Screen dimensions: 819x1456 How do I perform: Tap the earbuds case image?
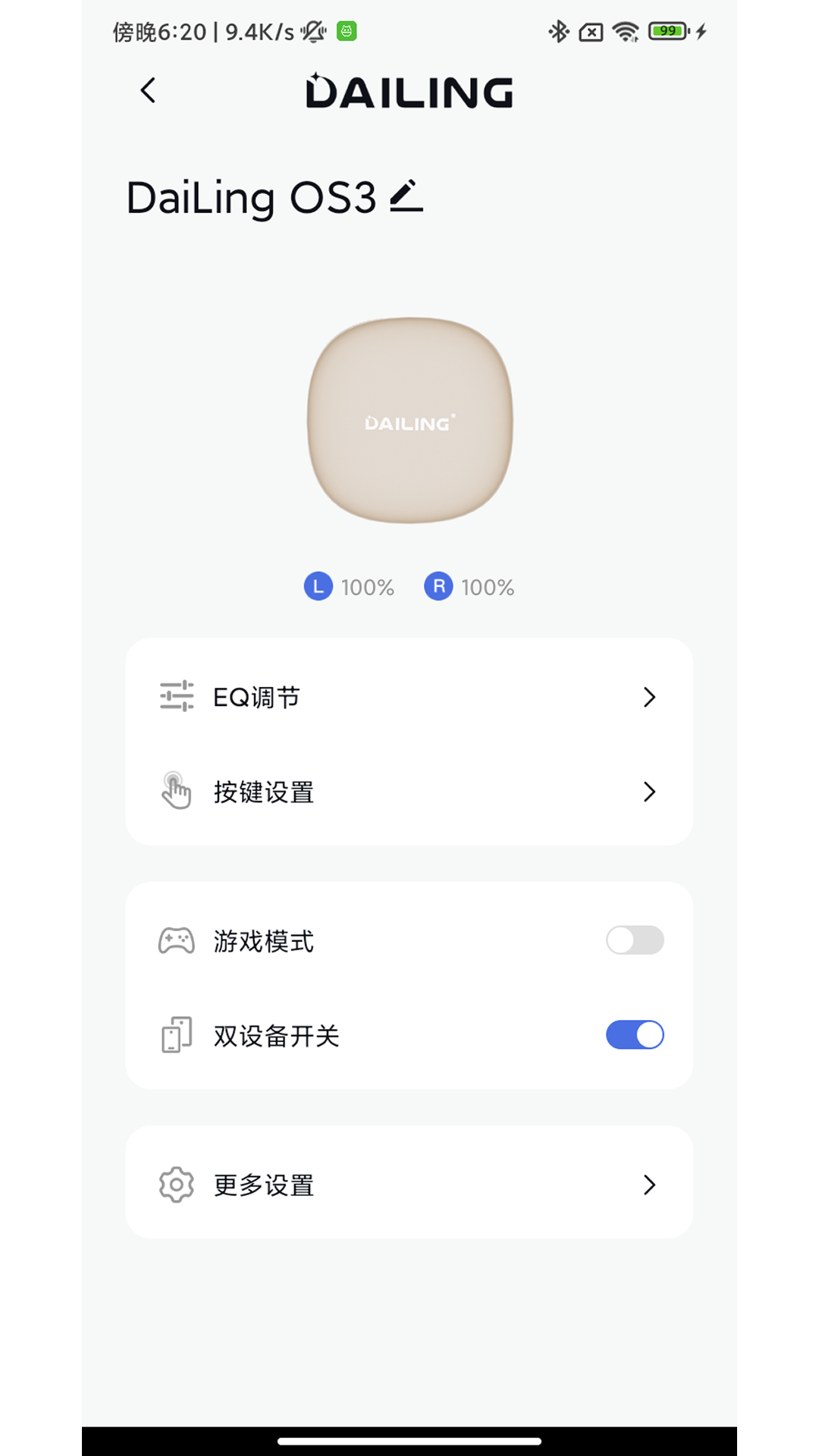click(409, 422)
